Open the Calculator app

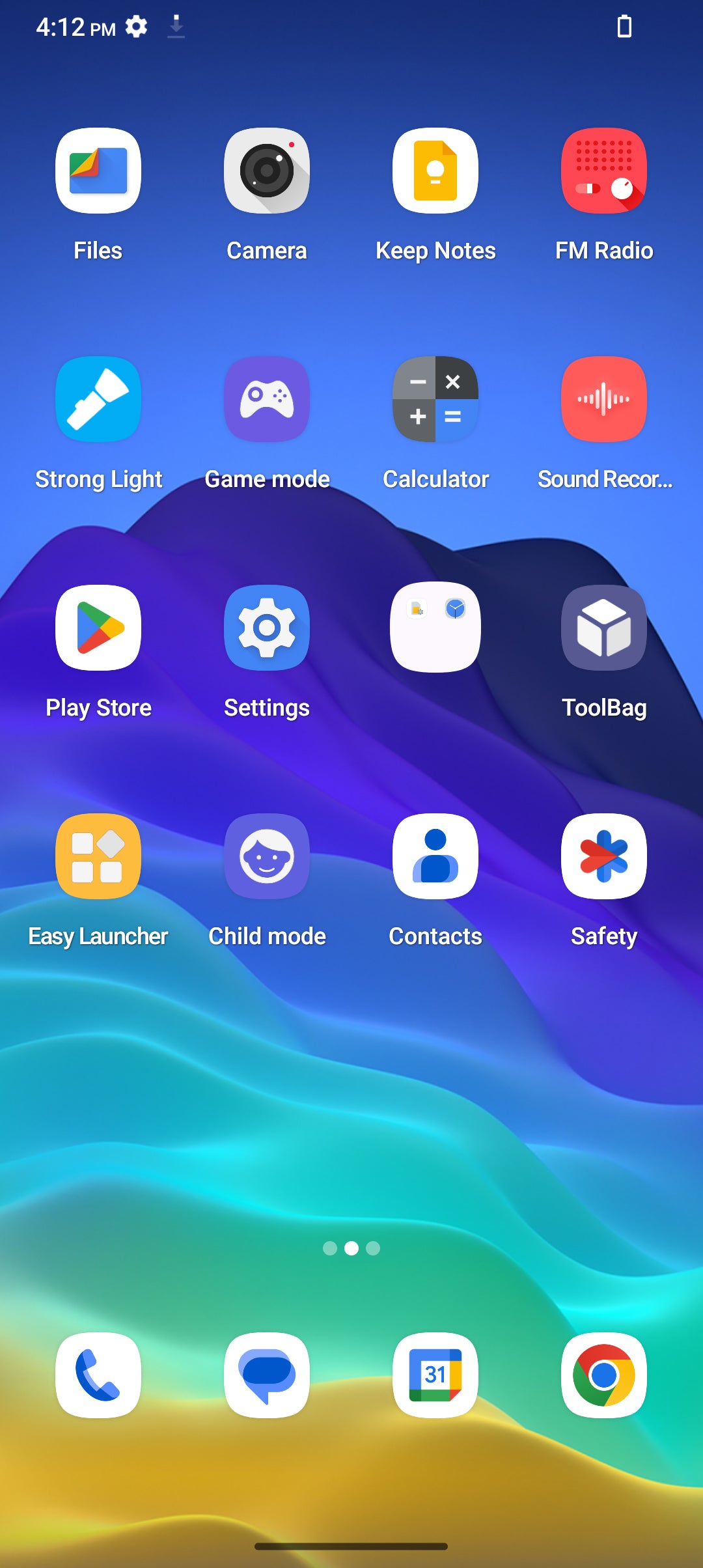point(435,399)
